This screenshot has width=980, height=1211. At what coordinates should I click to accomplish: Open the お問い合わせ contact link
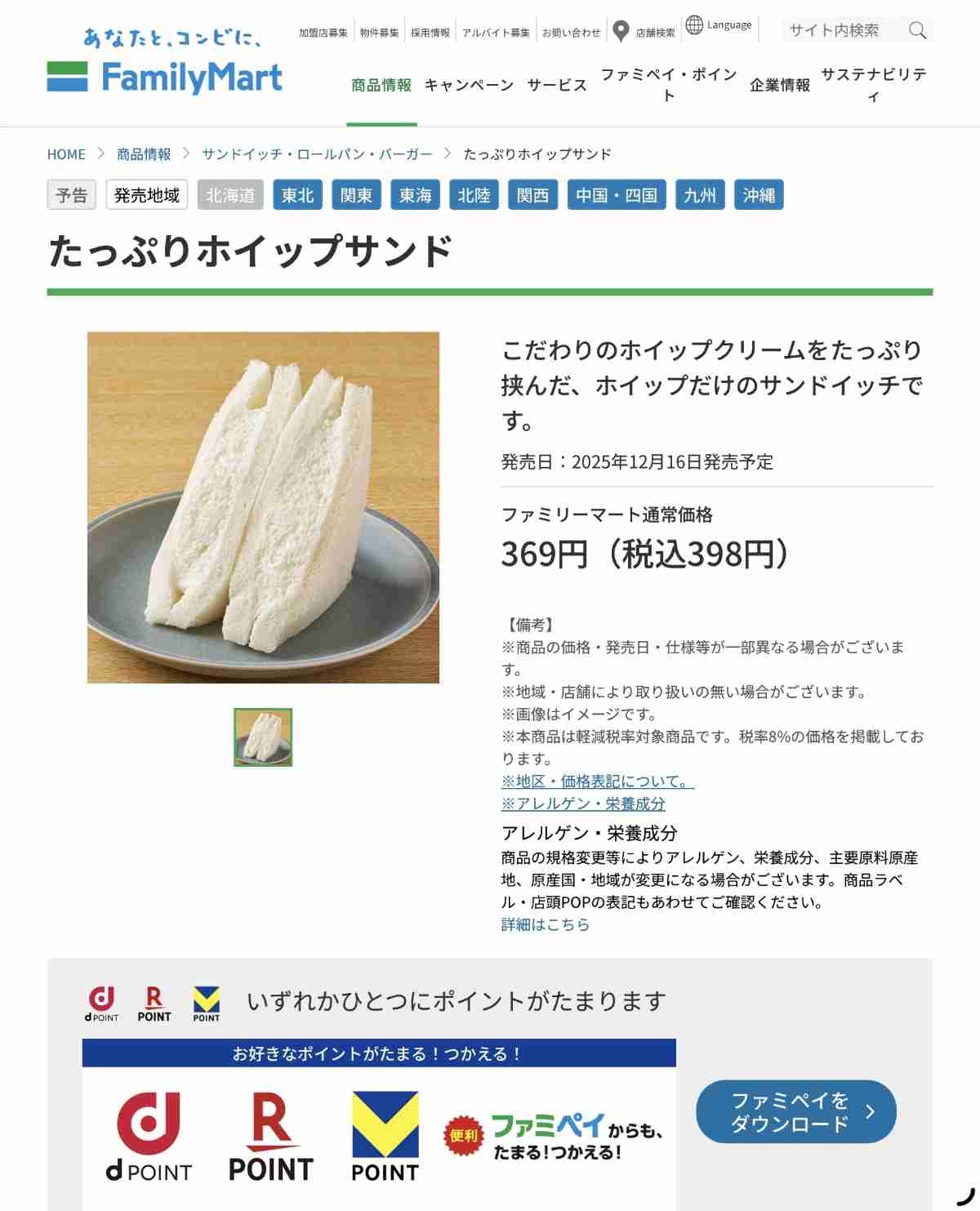571,33
